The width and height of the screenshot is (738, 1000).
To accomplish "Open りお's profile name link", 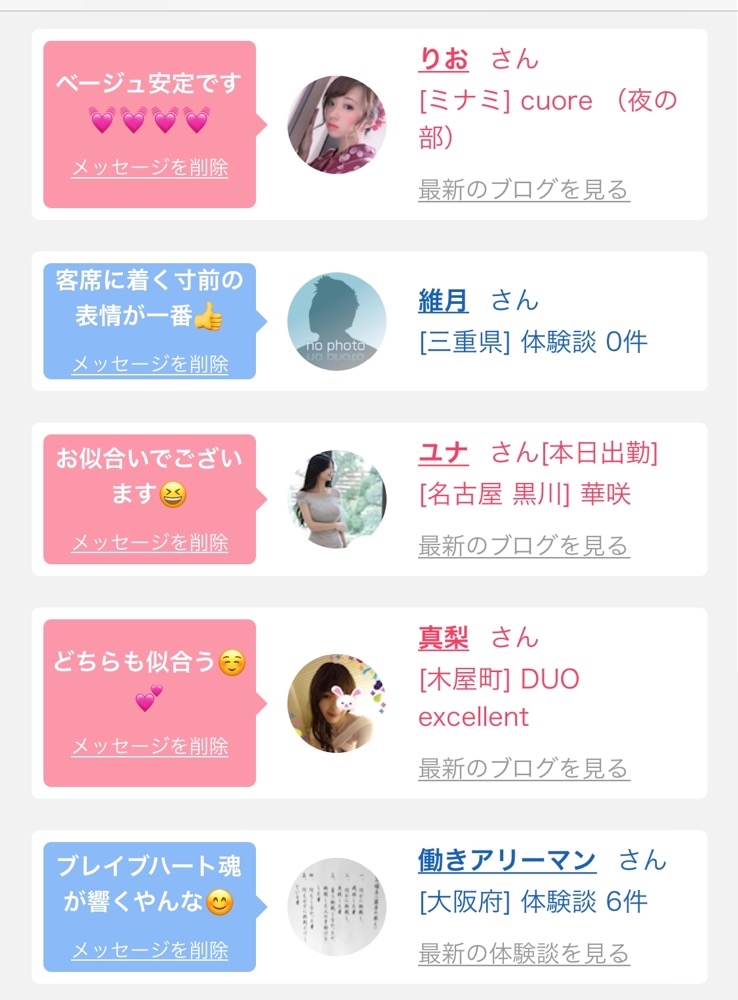I will tap(443, 59).
